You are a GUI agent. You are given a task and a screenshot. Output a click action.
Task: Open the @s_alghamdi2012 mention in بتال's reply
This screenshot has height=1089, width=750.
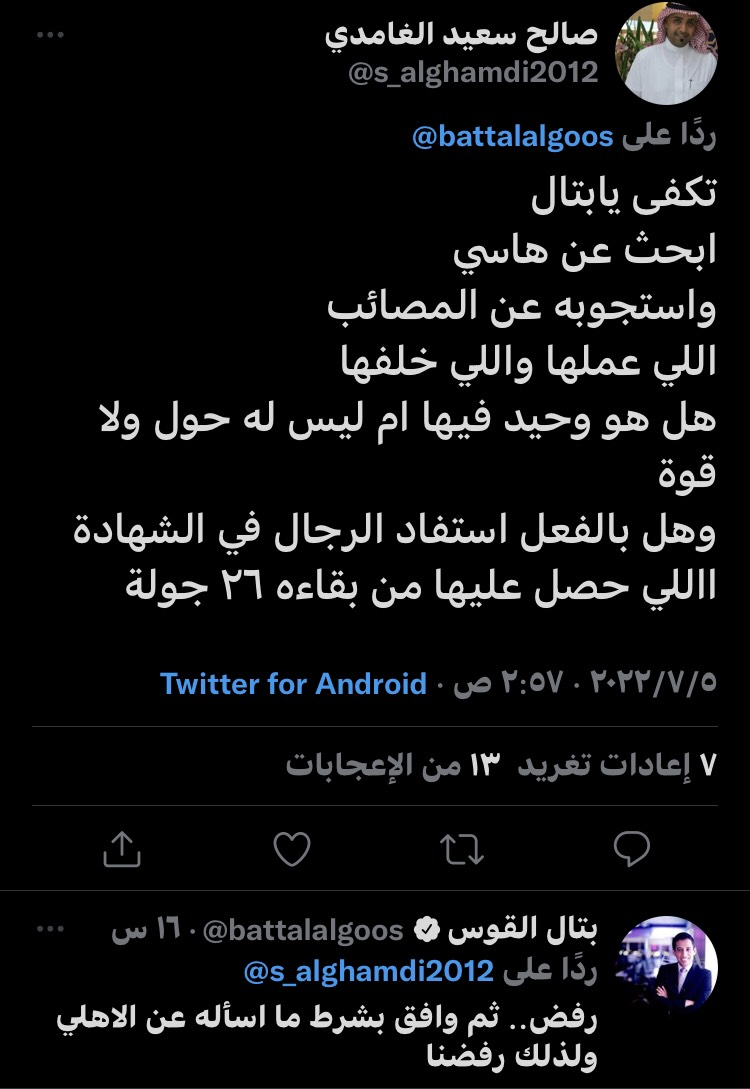point(369,970)
